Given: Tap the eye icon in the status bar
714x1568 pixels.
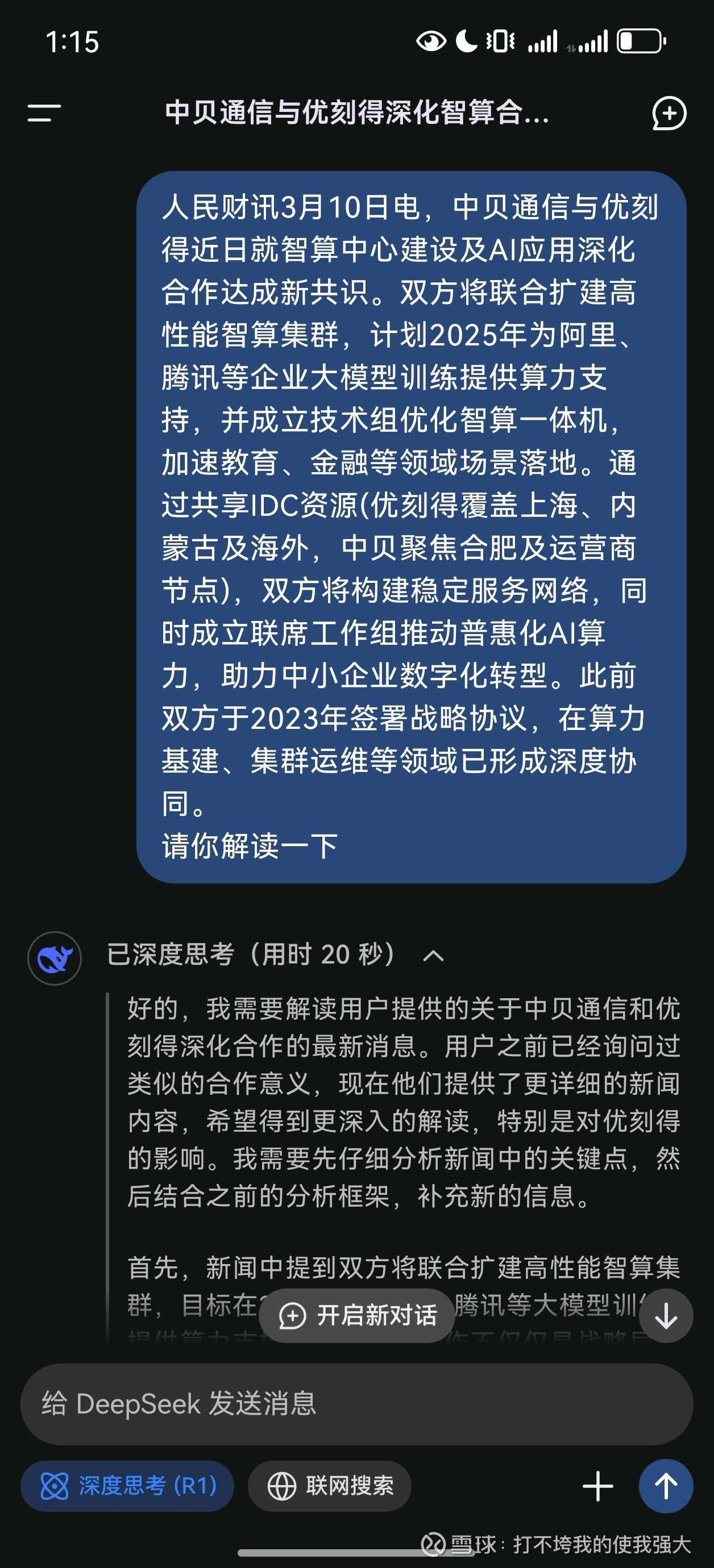Looking at the screenshot, I should pos(431,40).
